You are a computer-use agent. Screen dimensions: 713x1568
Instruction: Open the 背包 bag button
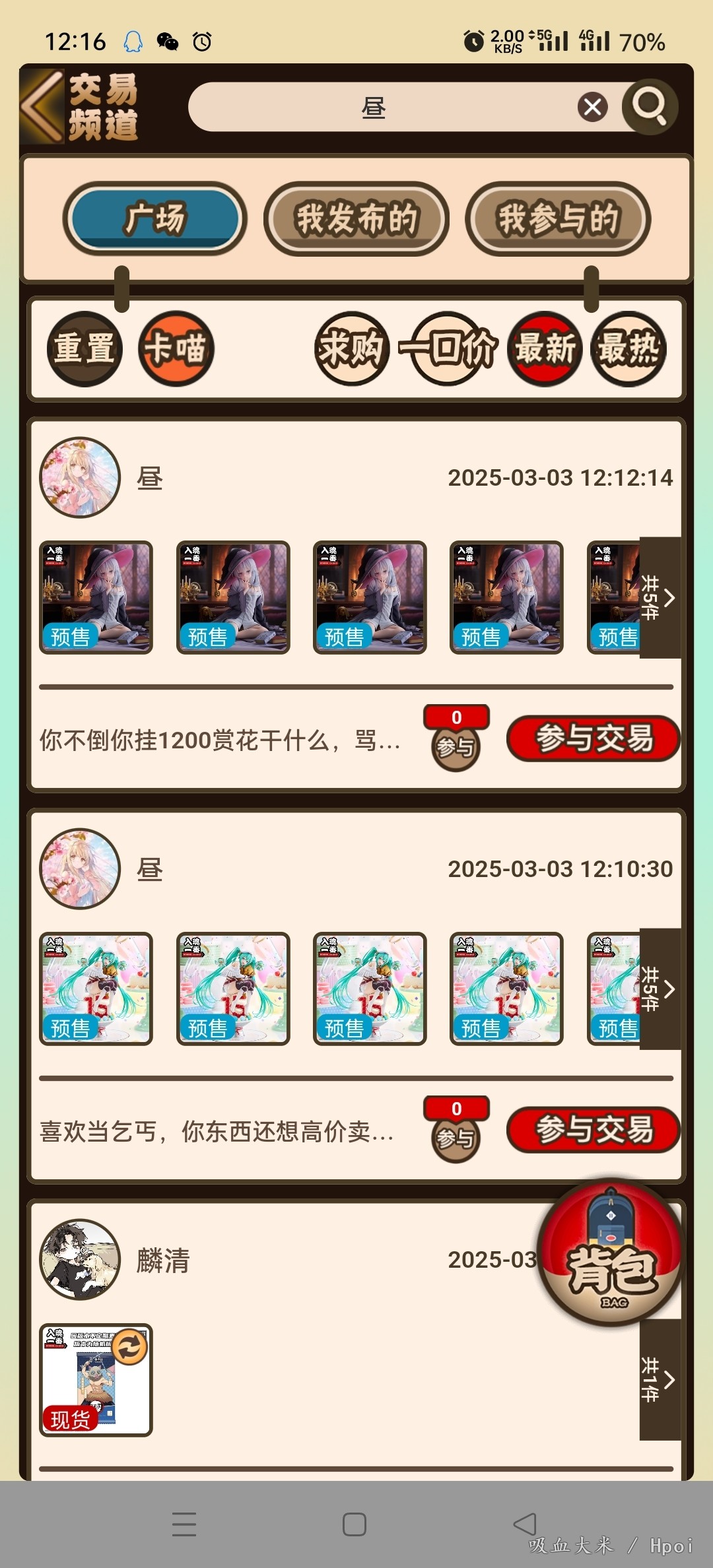(611, 1253)
